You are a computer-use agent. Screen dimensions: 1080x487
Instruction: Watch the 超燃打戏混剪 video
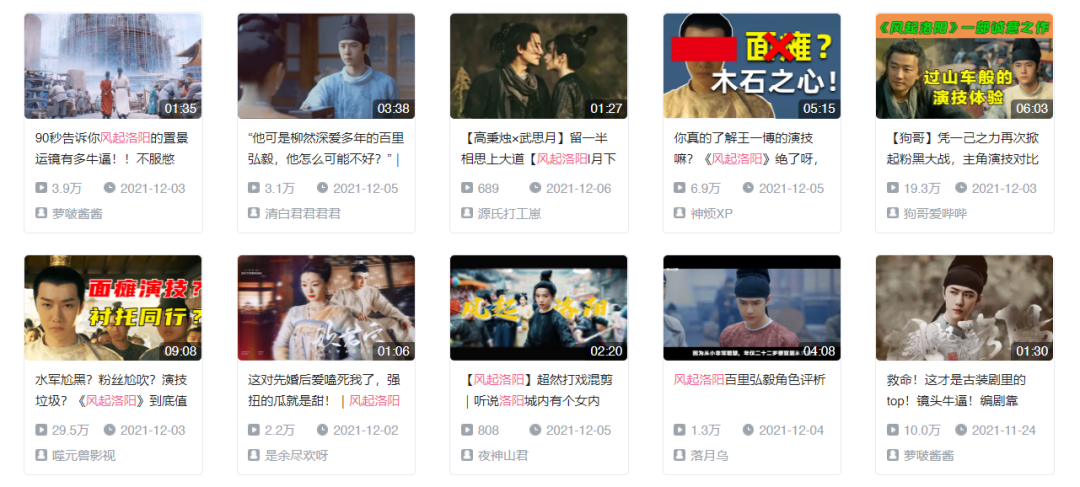(x=539, y=308)
